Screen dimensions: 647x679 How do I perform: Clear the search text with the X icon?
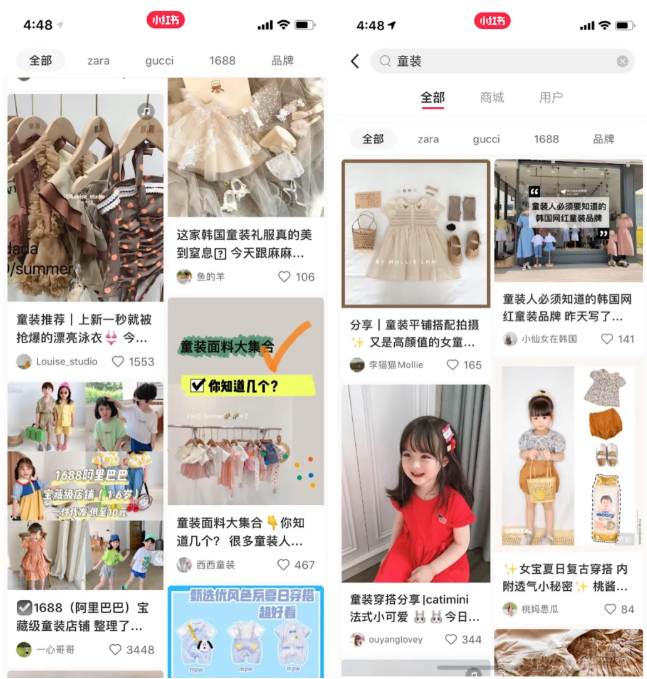(623, 61)
